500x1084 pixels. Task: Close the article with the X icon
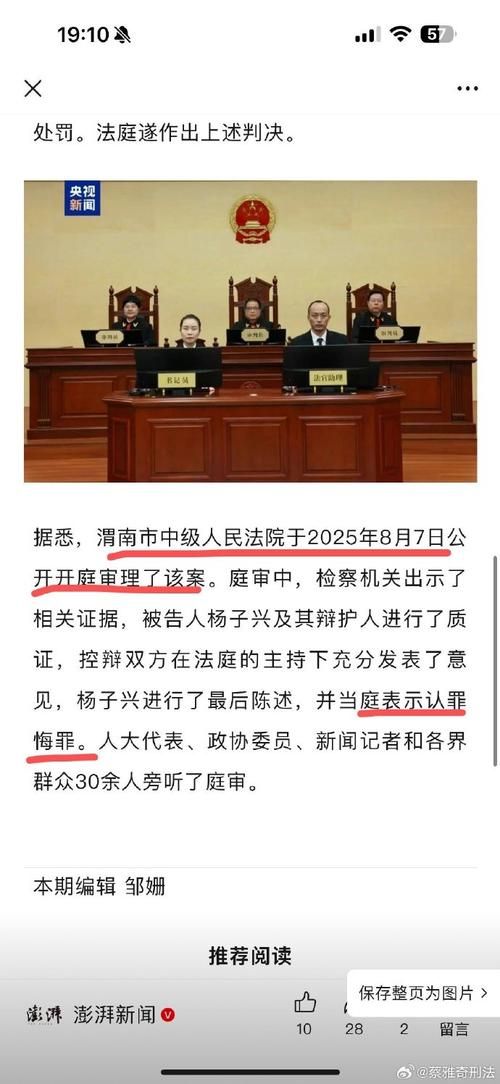click(33, 88)
